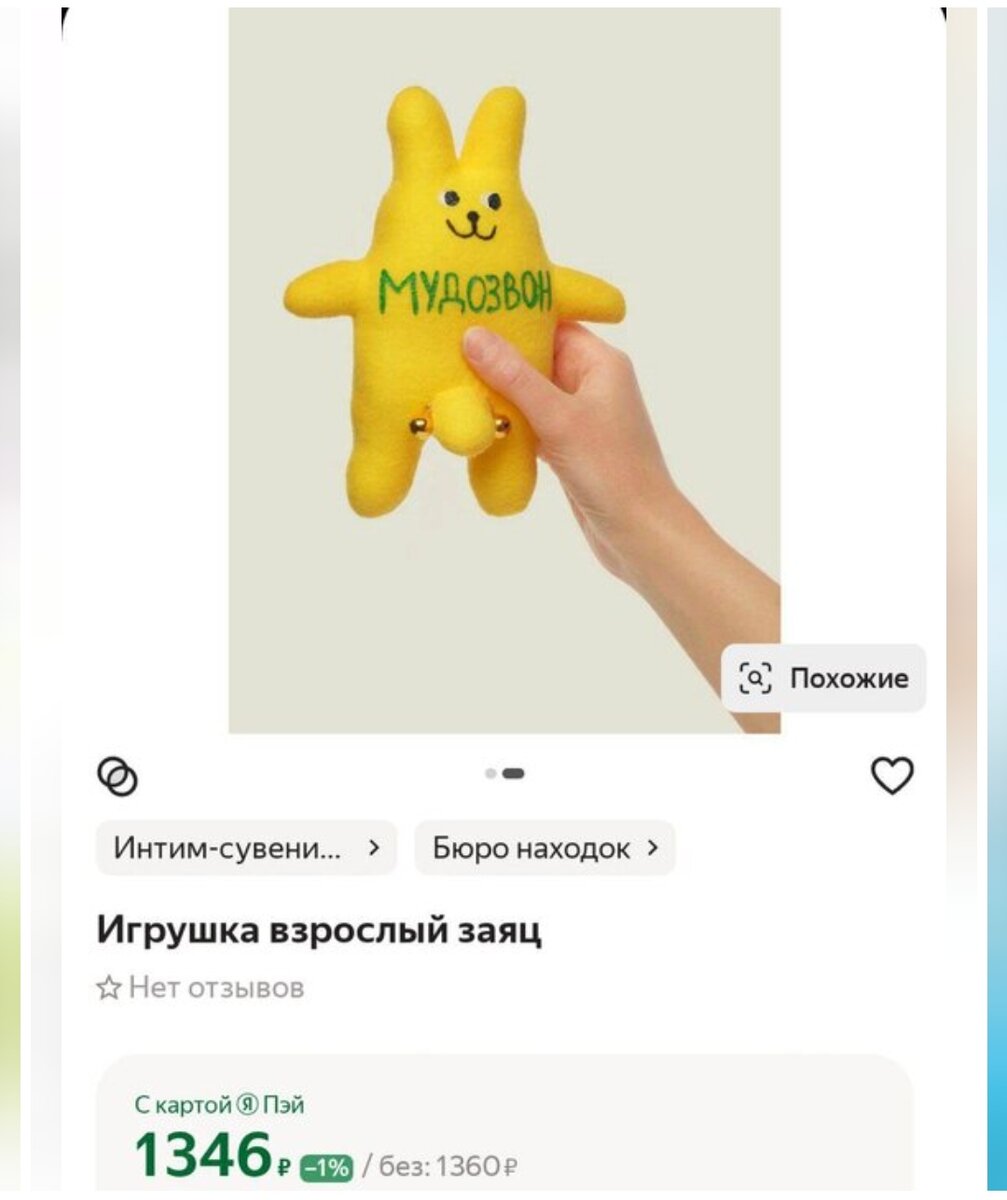This screenshot has height=1200, width=1007.
Task: Open the Бюро находок seller chip
Action: click(545, 848)
